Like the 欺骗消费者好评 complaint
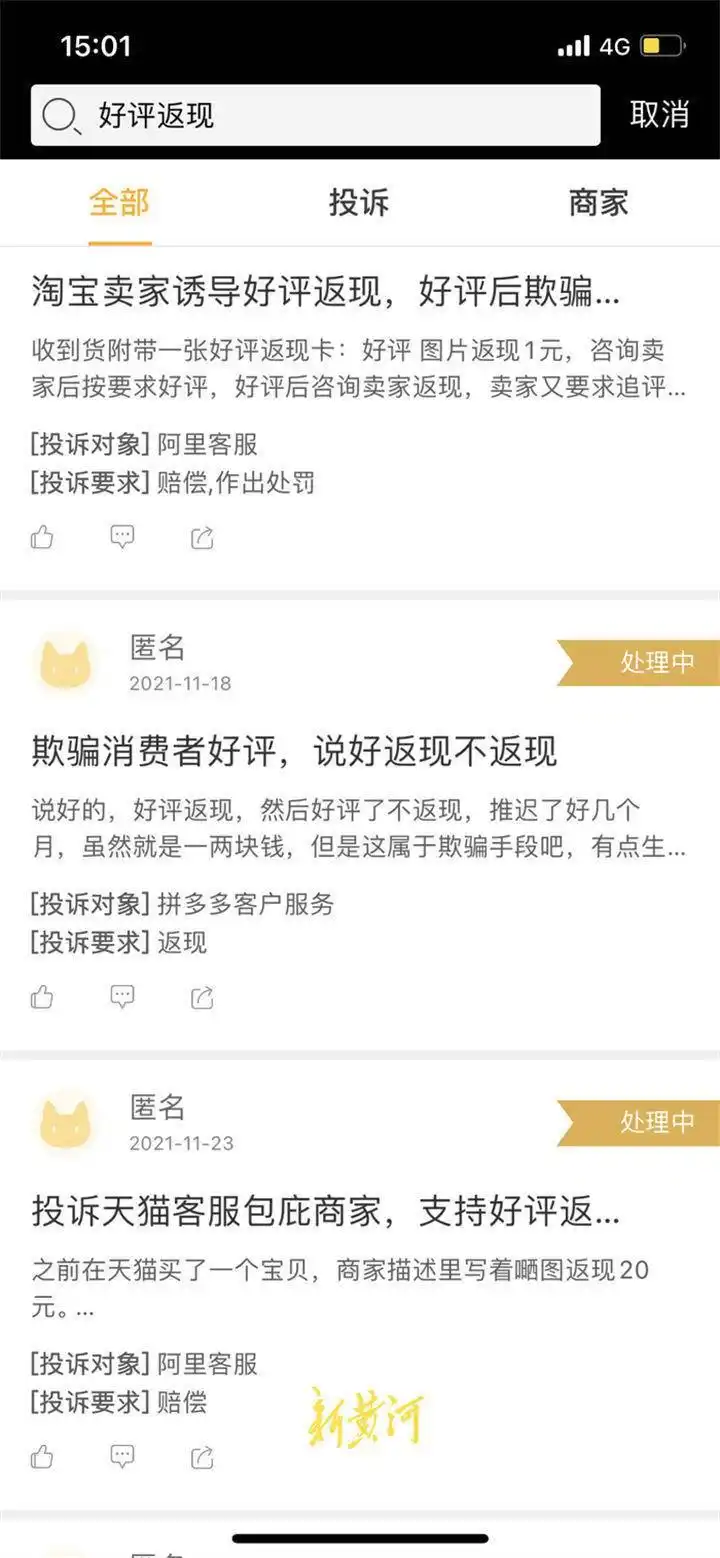720x1558 pixels. pos(42,996)
